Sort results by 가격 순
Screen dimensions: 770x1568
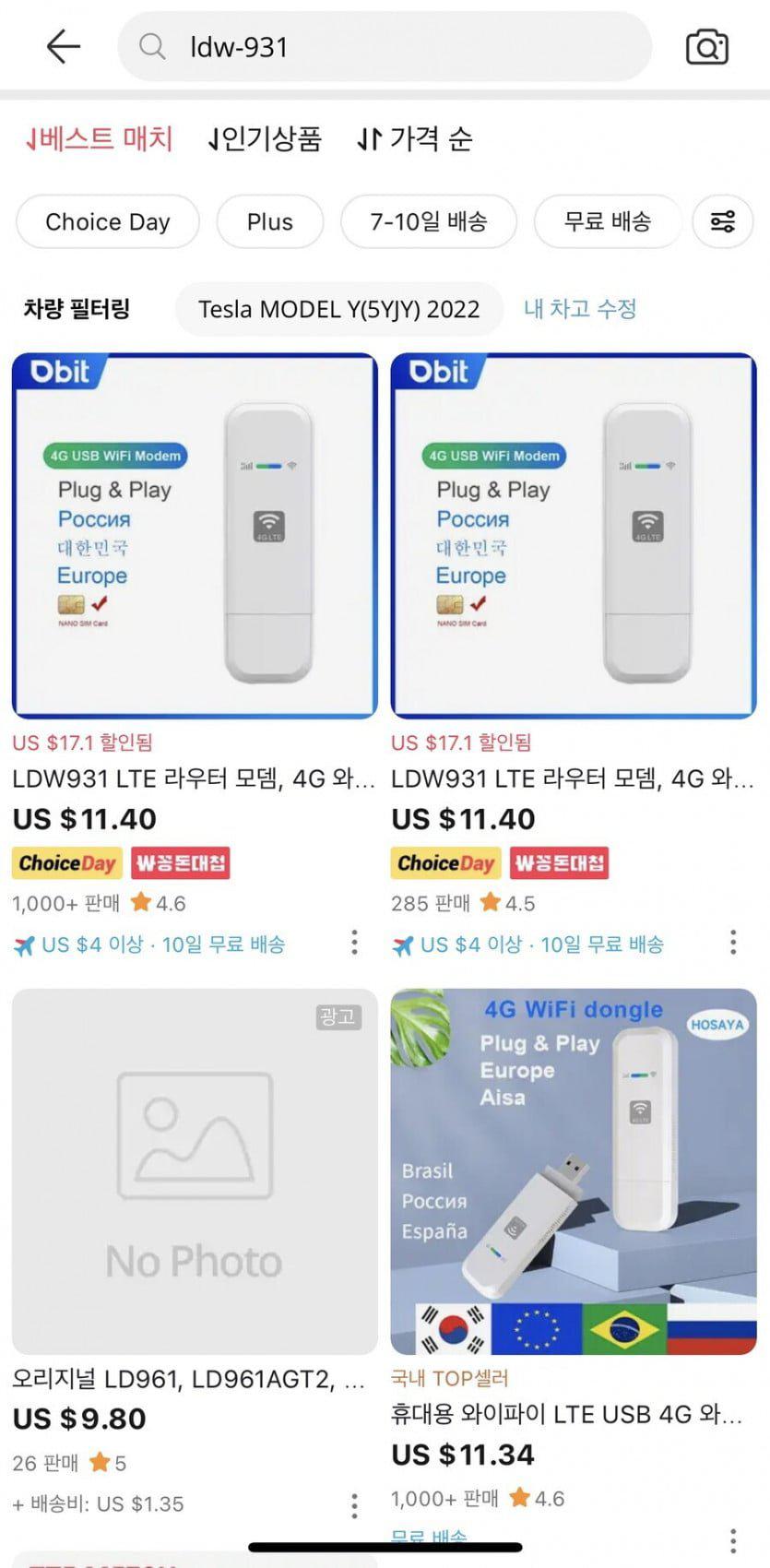pyautogui.click(x=415, y=139)
